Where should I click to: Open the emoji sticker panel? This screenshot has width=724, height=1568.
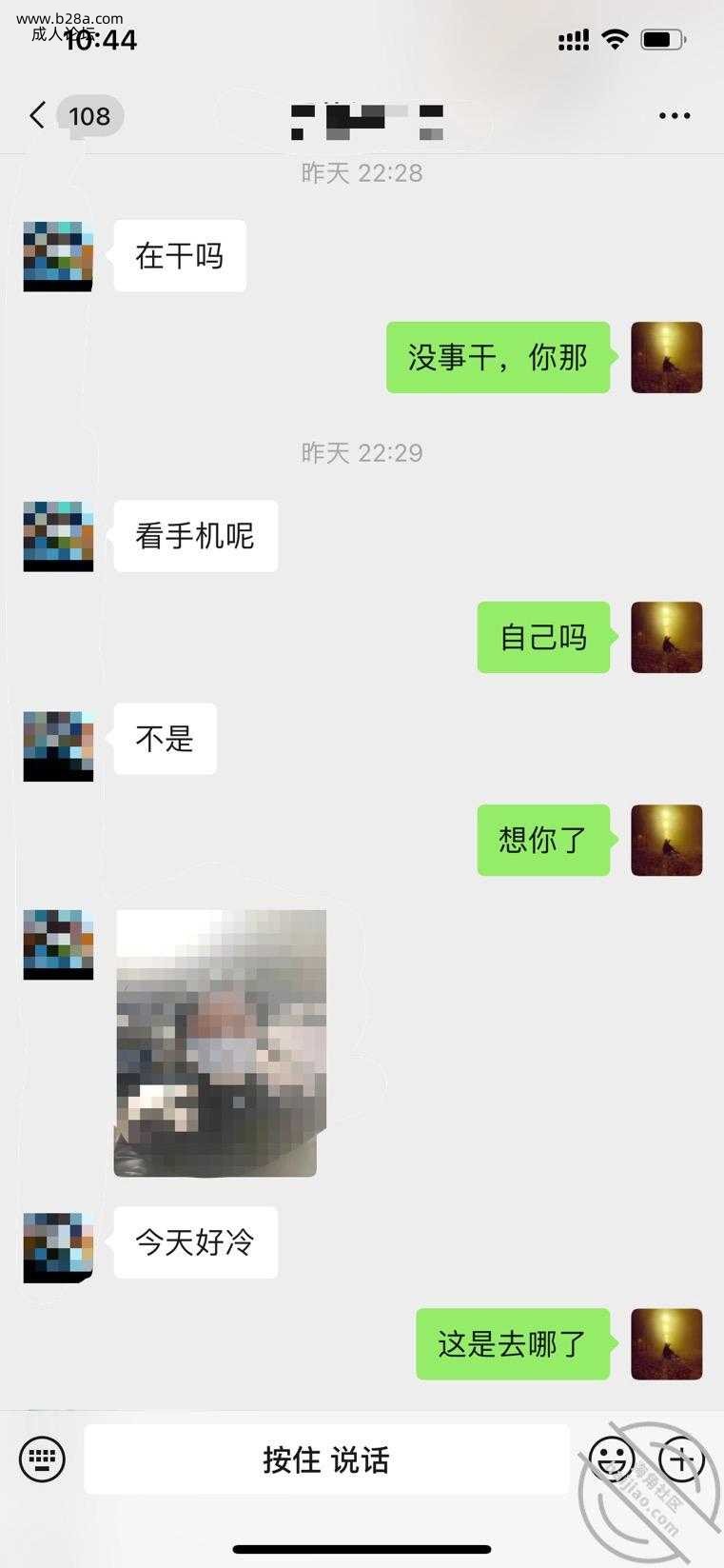612,1459
